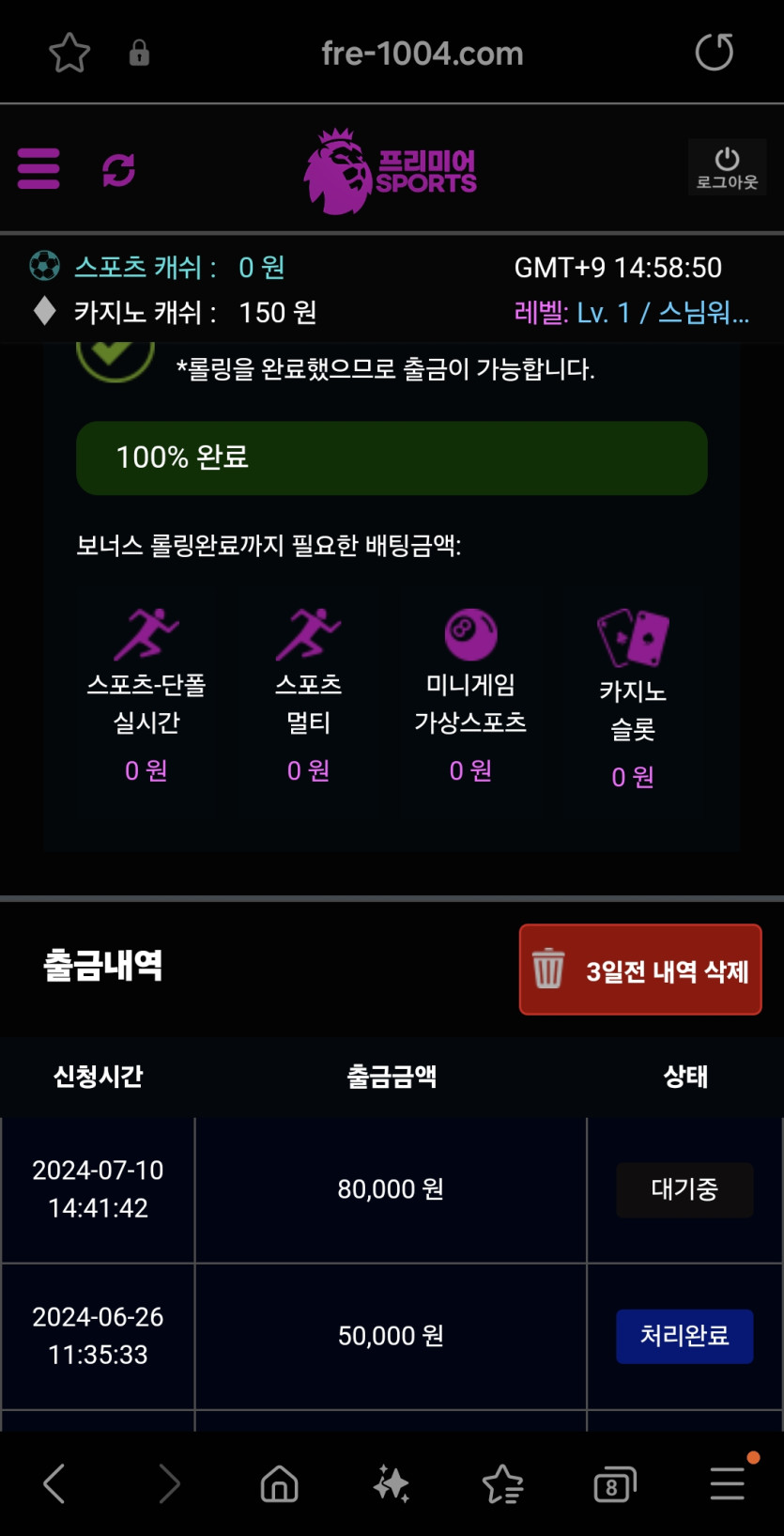Open the browser tabs switcher
Screen dimensions: 784x1536
tap(614, 1484)
